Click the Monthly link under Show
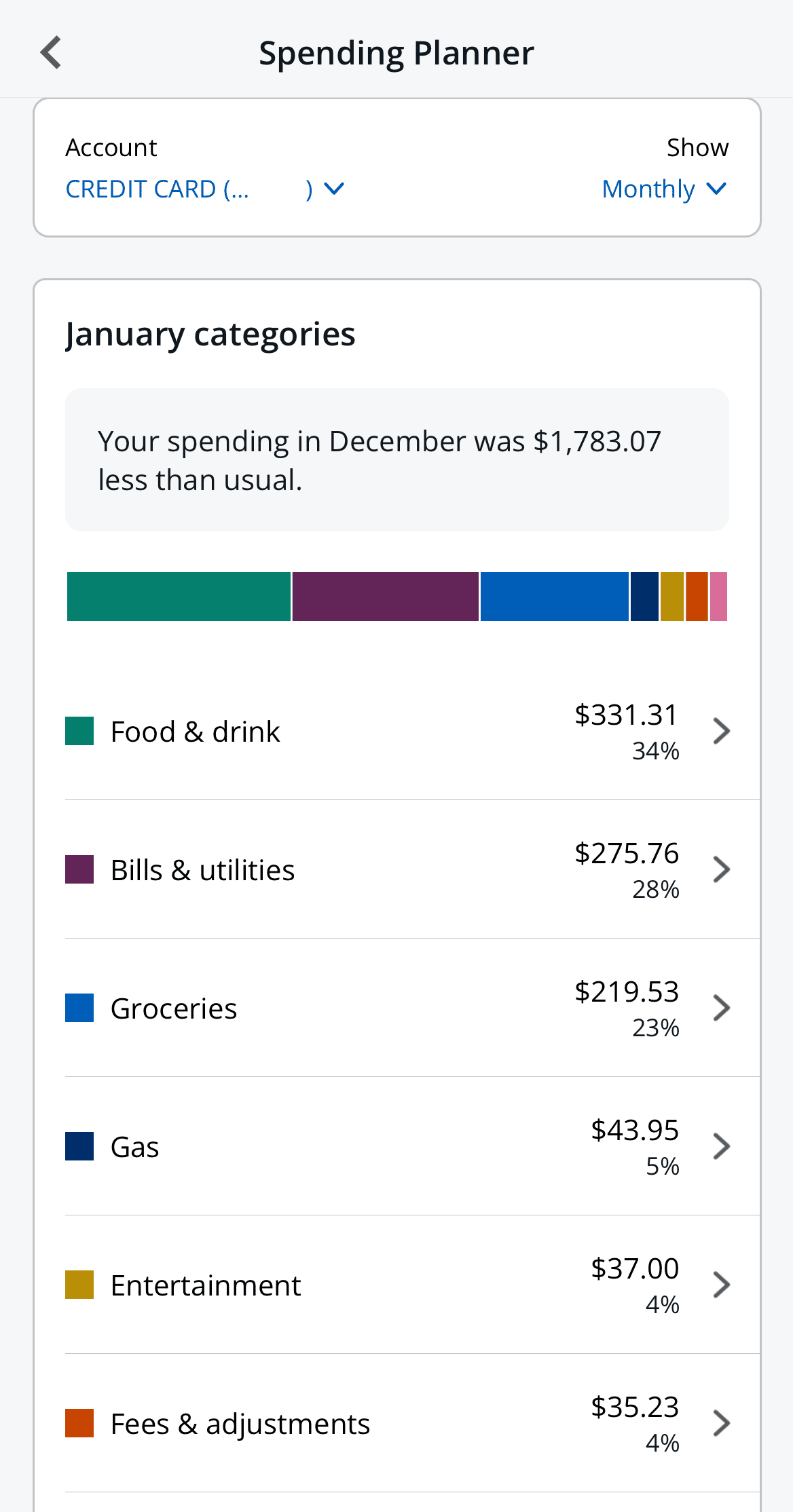The image size is (793, 1512). (x=648, y=189)
